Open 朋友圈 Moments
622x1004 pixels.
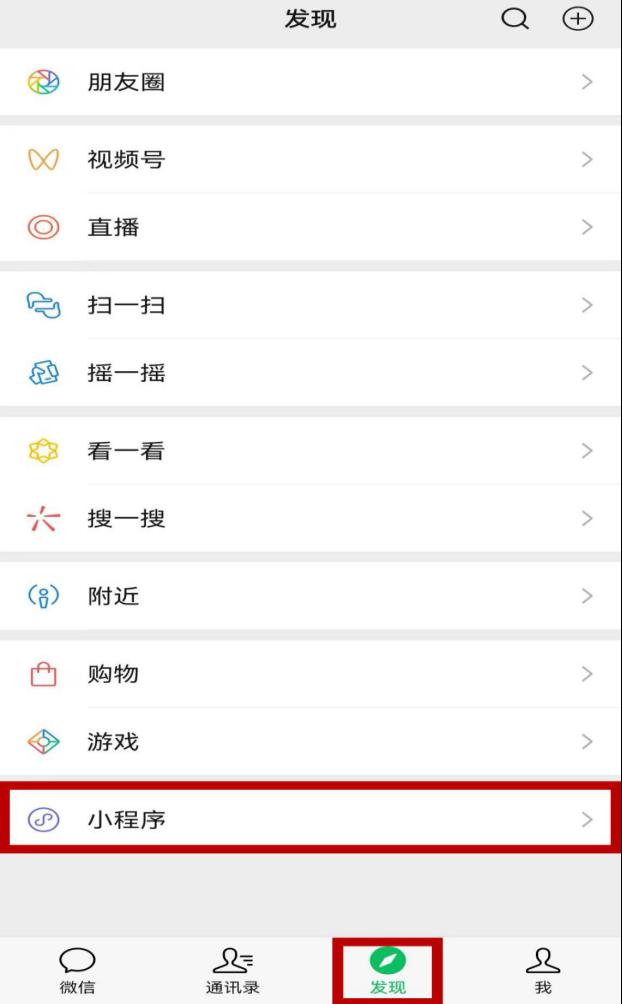[311, 82]
